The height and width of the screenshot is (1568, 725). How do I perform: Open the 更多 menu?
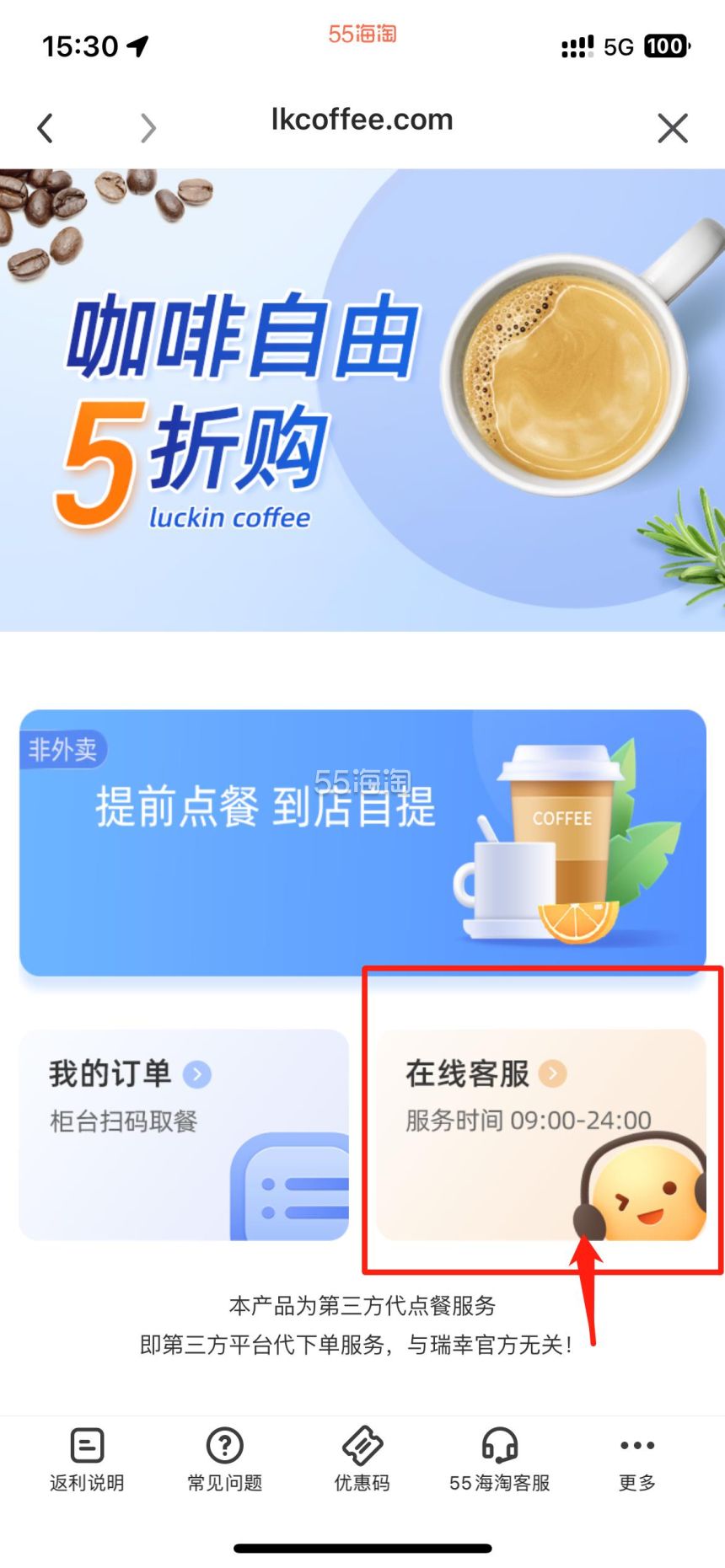pyautogui.click(x=636, y=1459)
